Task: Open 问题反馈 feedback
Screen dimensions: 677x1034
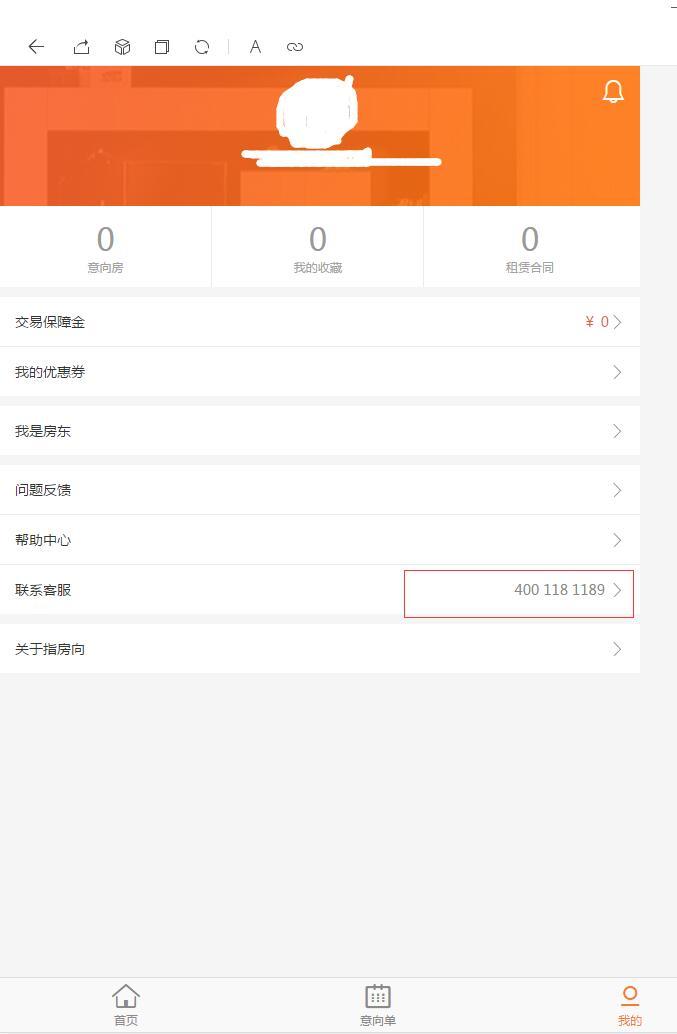Action: tap(319, 490)
